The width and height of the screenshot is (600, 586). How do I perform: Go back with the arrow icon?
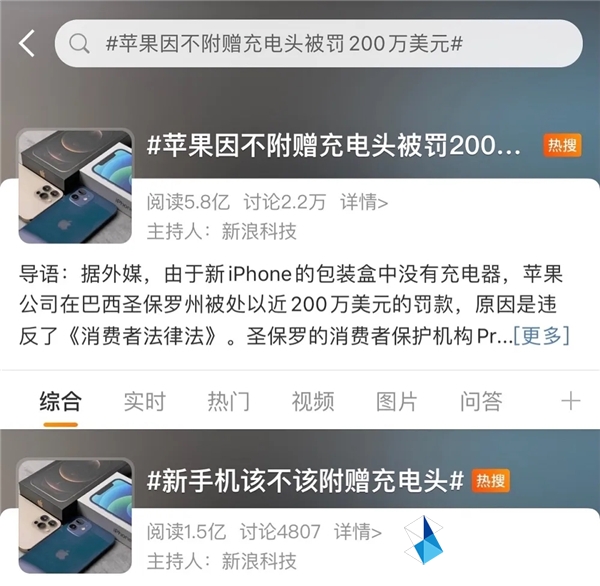point(27,43)
